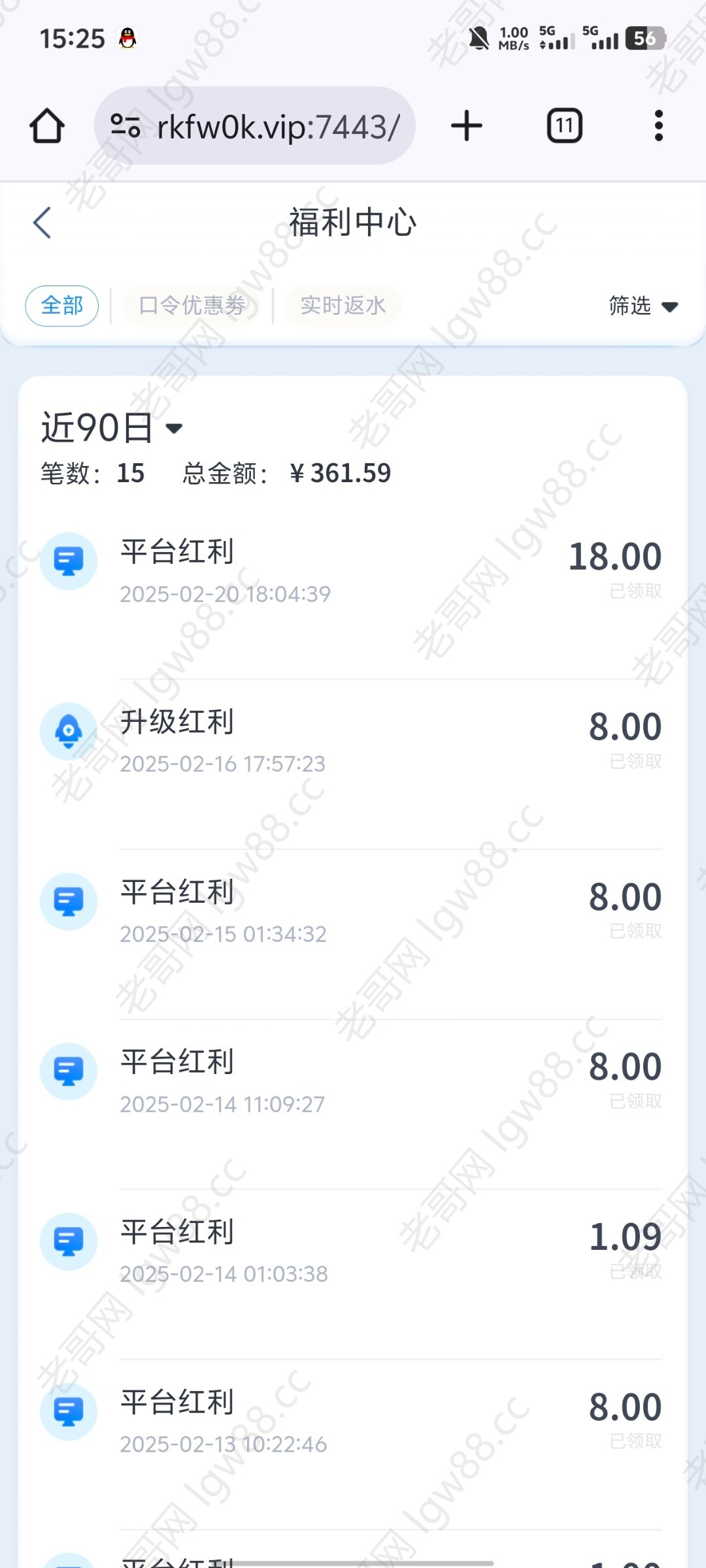Expand the 筛选 filter dropdown

643,305
